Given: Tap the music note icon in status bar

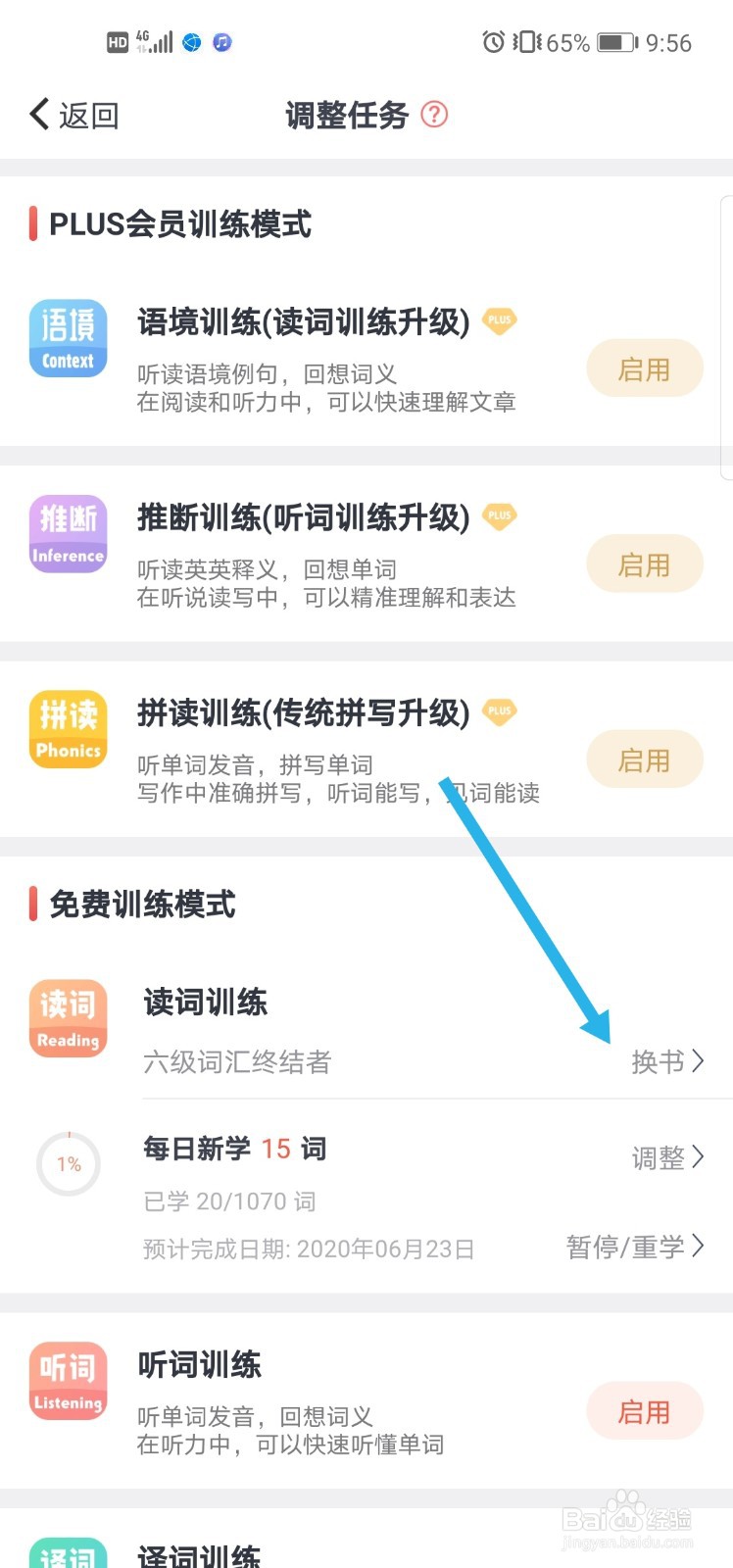Looking at the screenshot, I should pos(221,42).
